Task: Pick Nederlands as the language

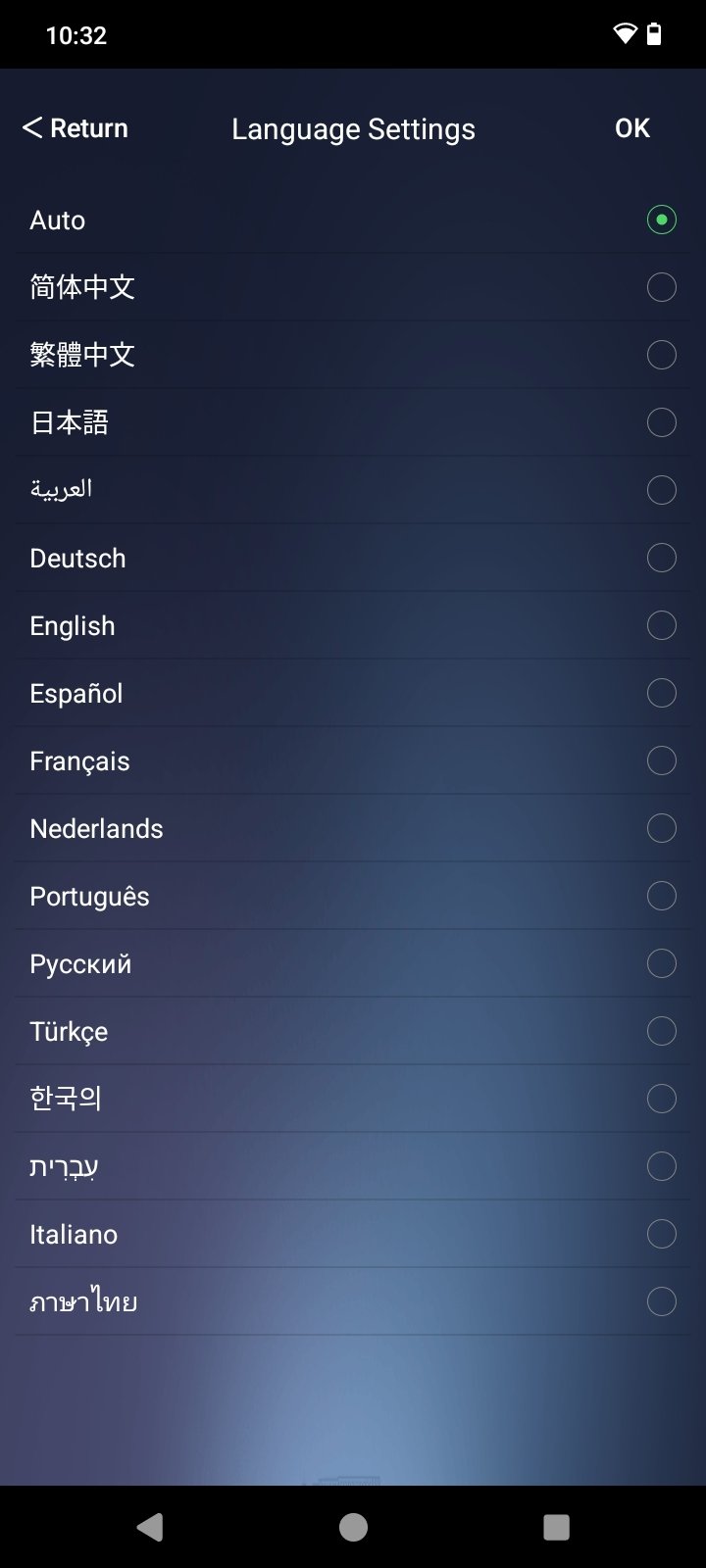Action: point(661,828)
